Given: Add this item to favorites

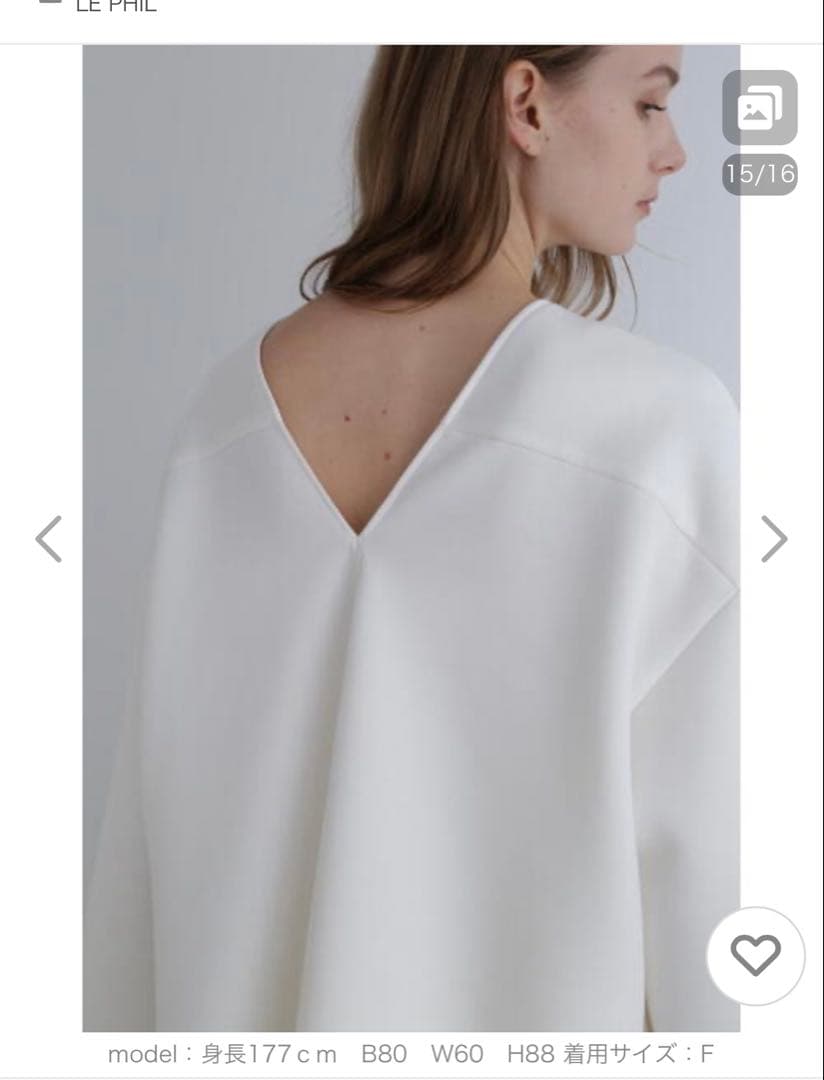Looking at the screenshot, I should tap(756, 957).
